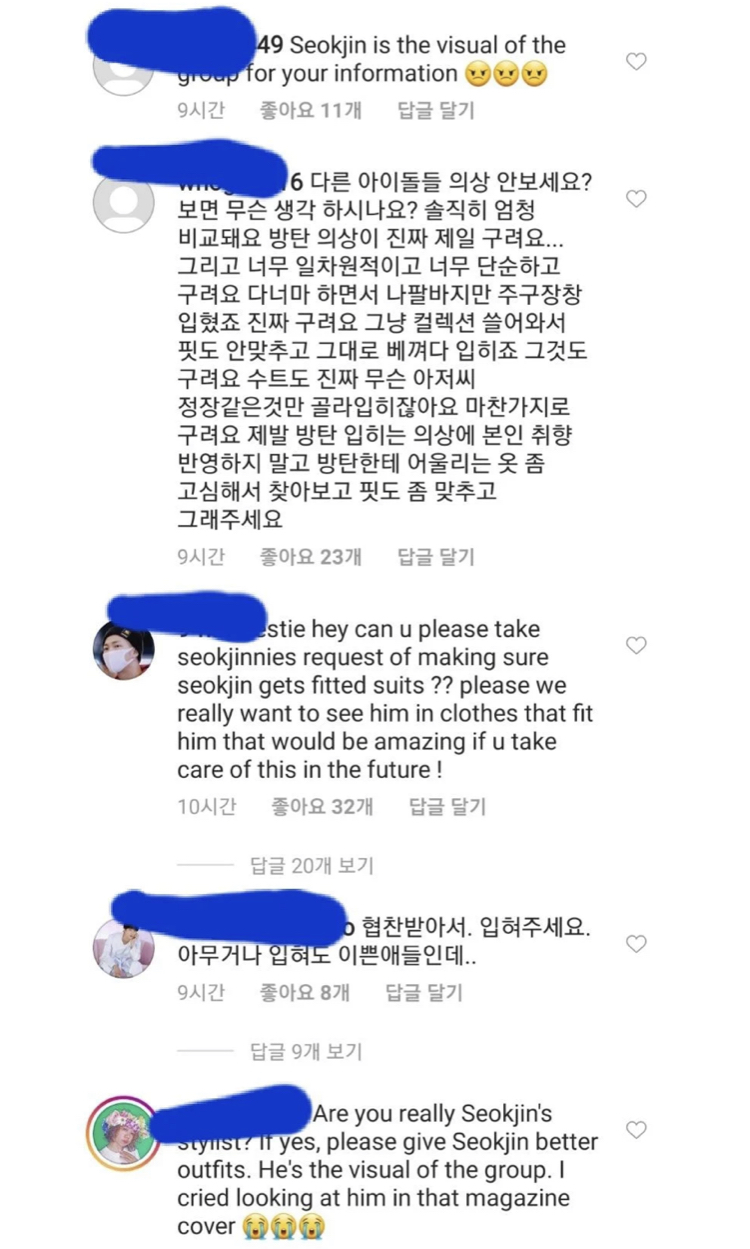Open profile picture of fitted suits commenter

click(x=124, y=649)
